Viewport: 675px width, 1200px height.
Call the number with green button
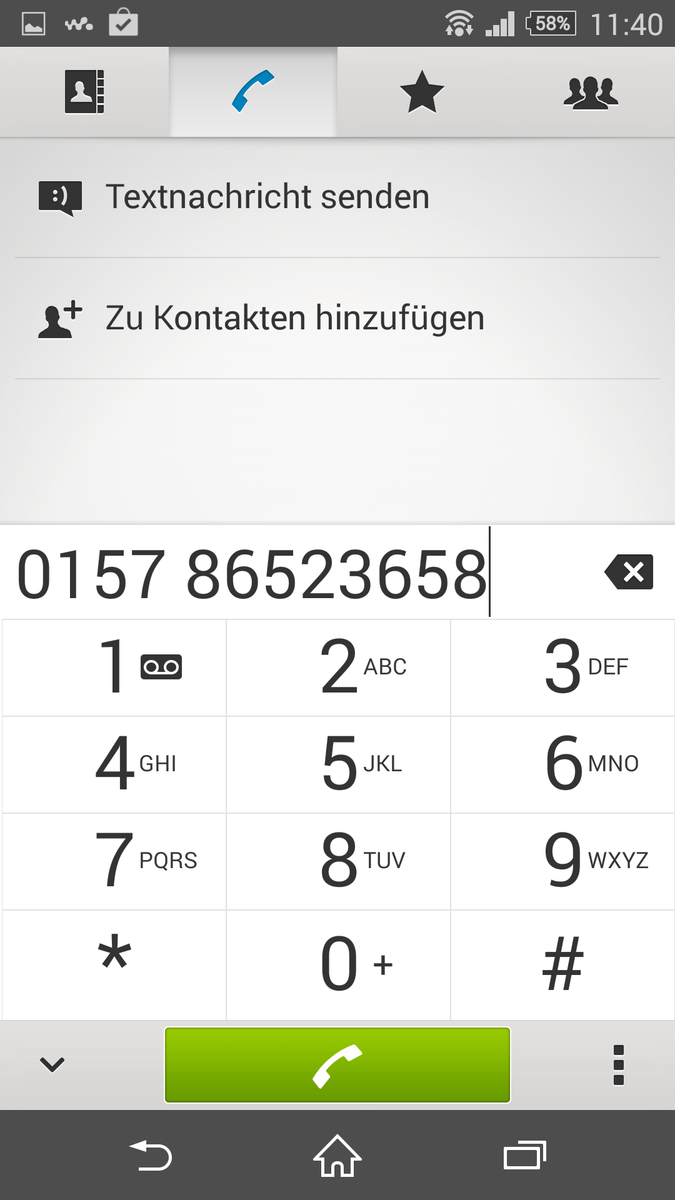(337, 1065)
